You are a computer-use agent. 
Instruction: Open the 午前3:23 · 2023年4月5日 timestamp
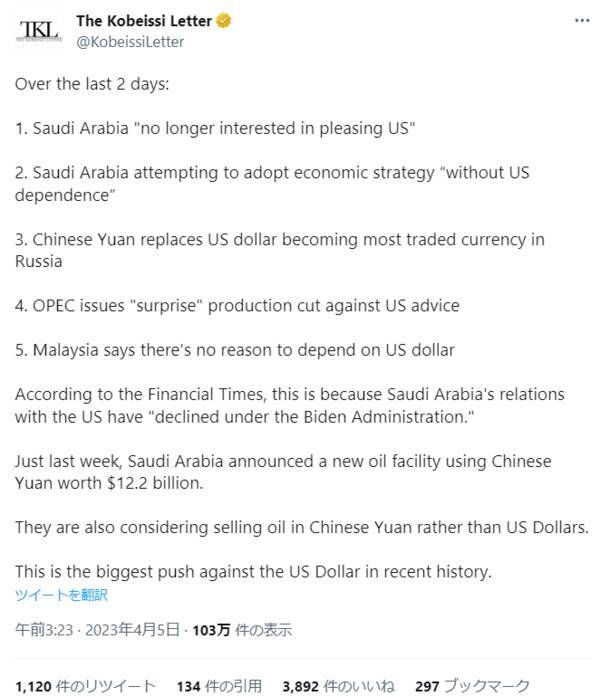(x=97, y=630)
